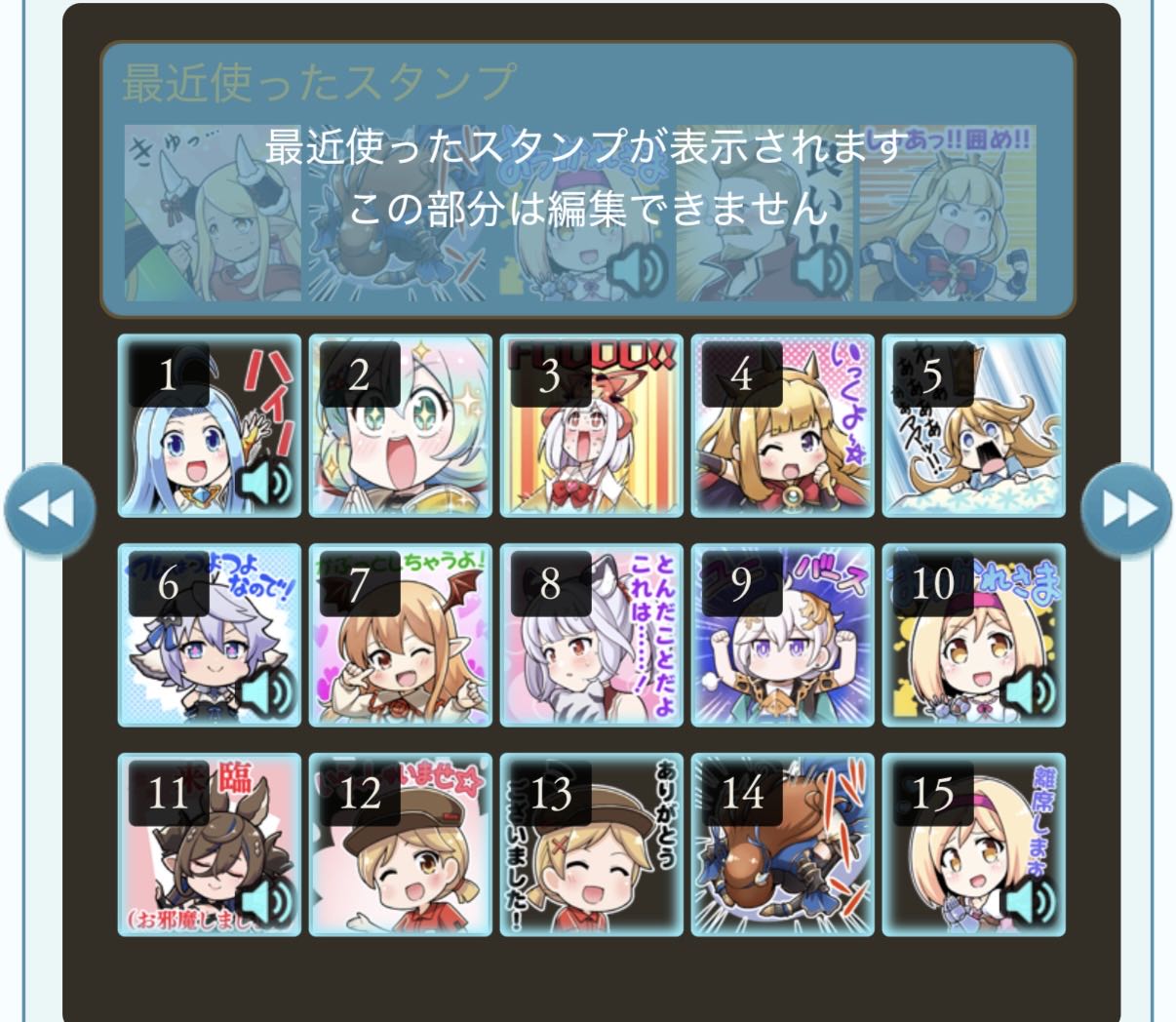Go to next stamp page
The image size is (1176, 1022).
coord(1126,509)
